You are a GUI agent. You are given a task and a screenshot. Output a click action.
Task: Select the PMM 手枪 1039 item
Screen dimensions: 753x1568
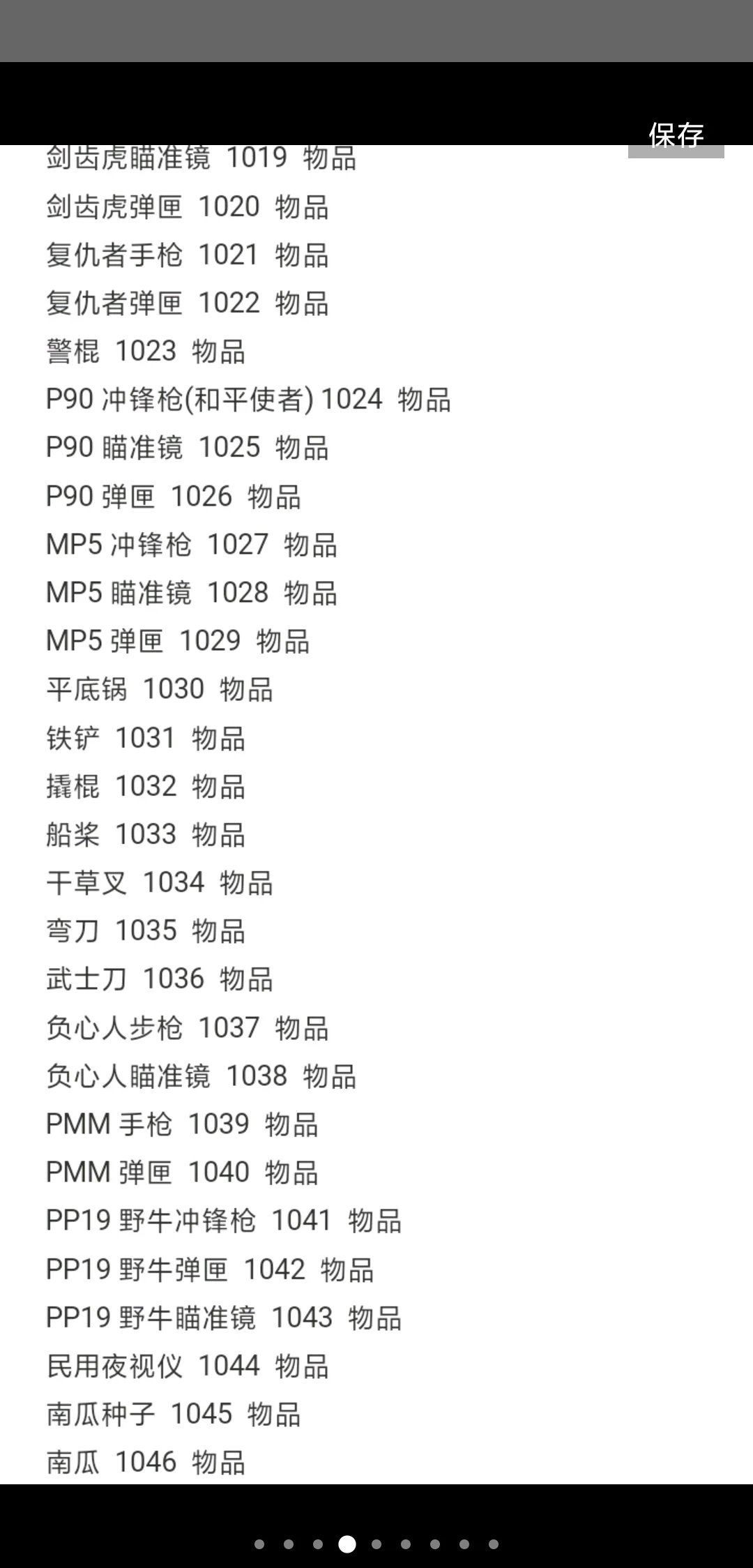tap(181, 1124)
